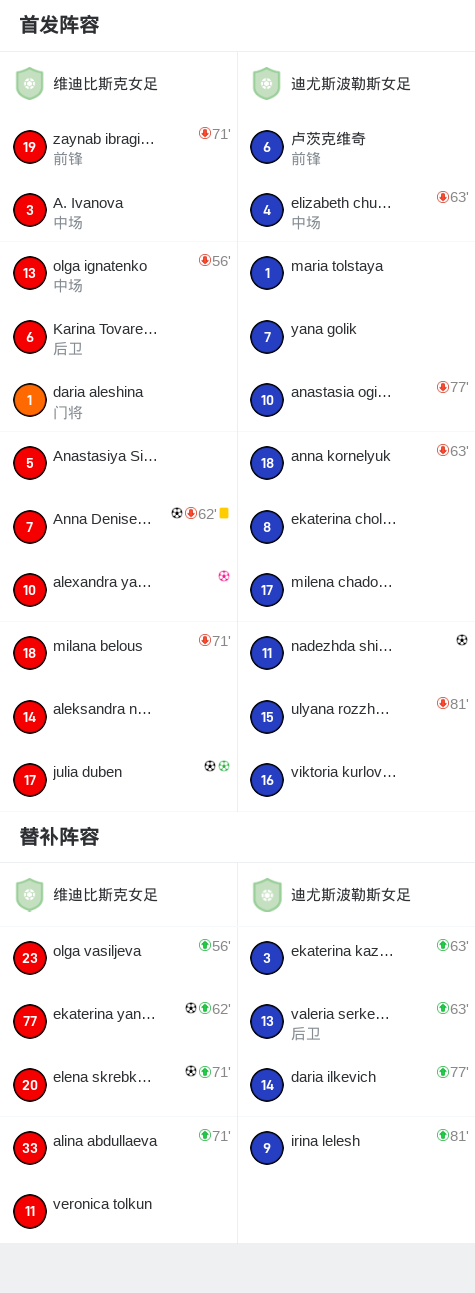Select maria tolstaya number 1
The image size is (475, 1293).
(356, 273)
